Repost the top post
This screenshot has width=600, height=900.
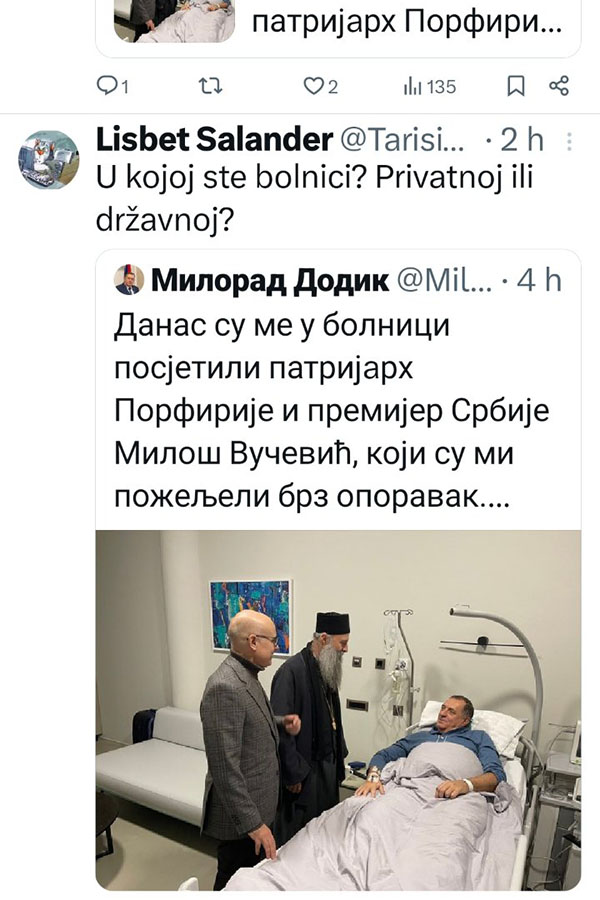[209, 87]
